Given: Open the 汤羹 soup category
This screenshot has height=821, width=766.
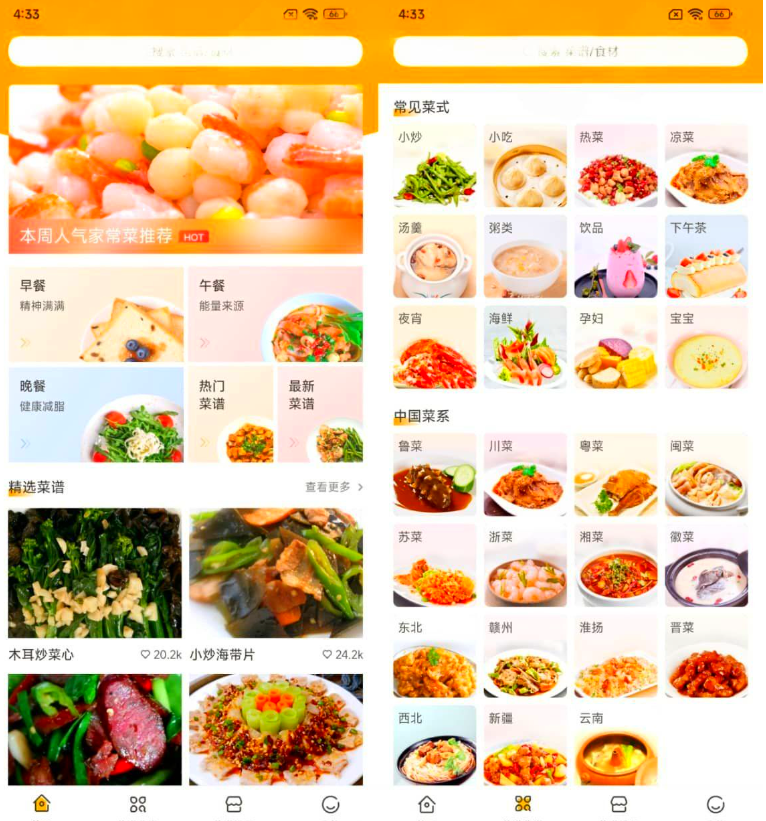Looking at the screenshot, I should [x=434, y=257].
